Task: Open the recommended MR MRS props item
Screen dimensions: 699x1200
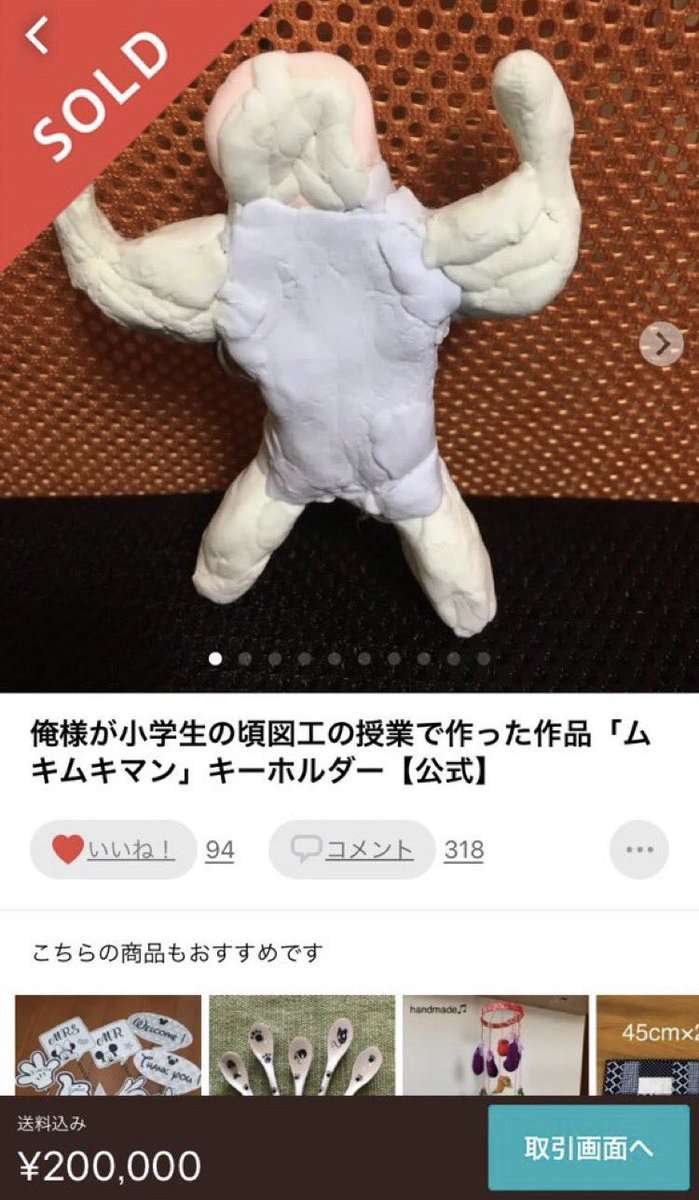Action: coord(108,1044)
